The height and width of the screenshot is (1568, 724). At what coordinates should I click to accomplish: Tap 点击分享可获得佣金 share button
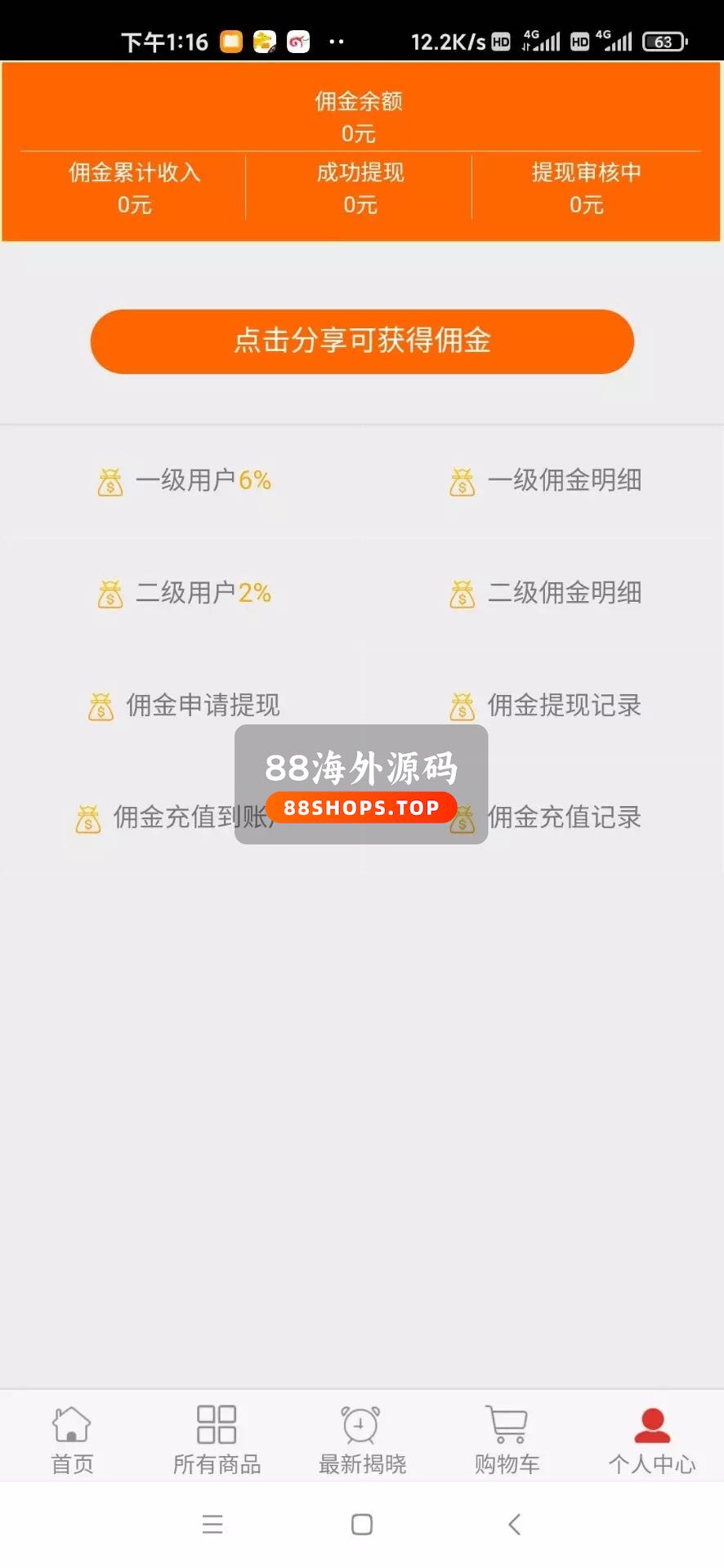[x=362, y=341]
